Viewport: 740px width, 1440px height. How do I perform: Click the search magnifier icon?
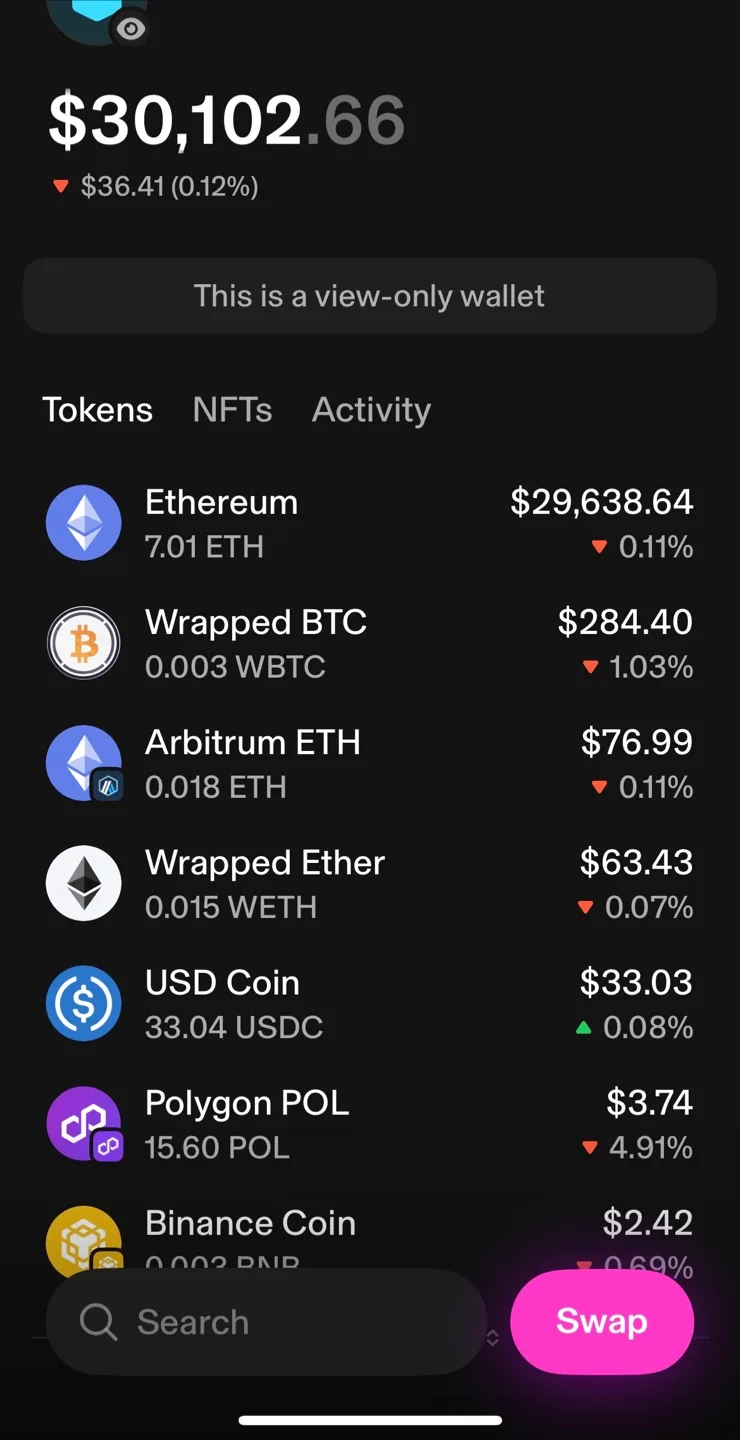pos(97,1322)
